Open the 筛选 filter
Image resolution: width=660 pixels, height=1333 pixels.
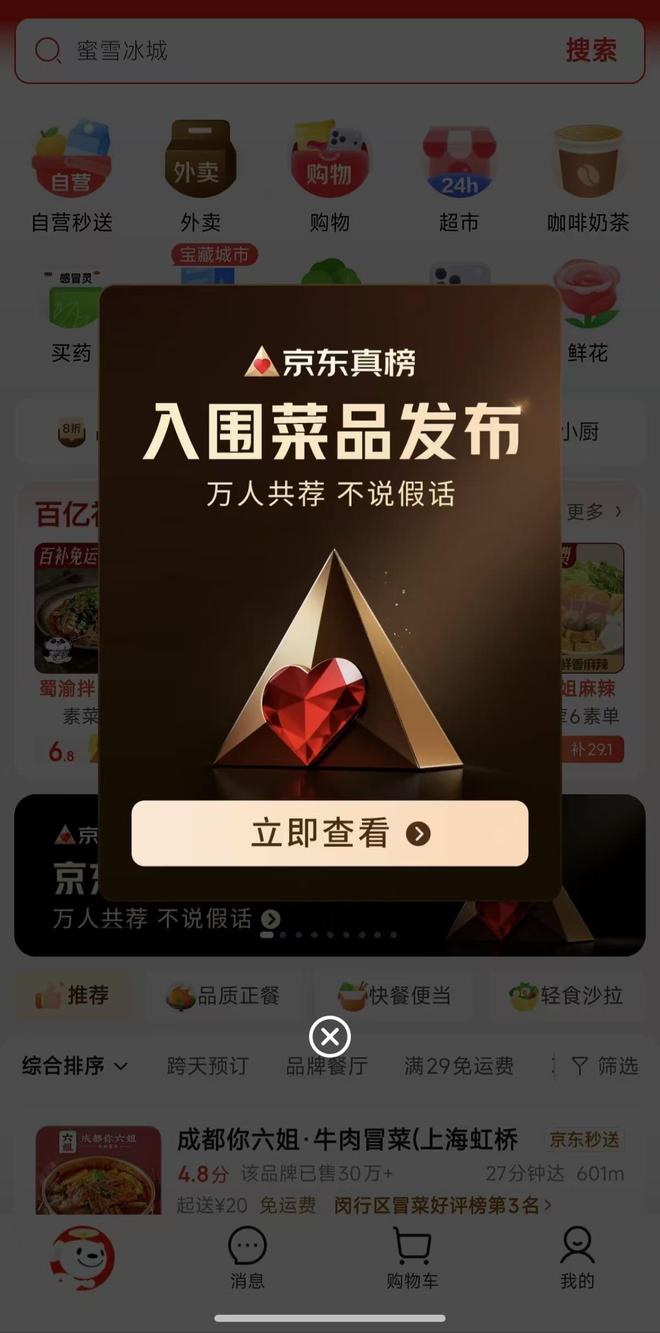[x=604, y=1066]
